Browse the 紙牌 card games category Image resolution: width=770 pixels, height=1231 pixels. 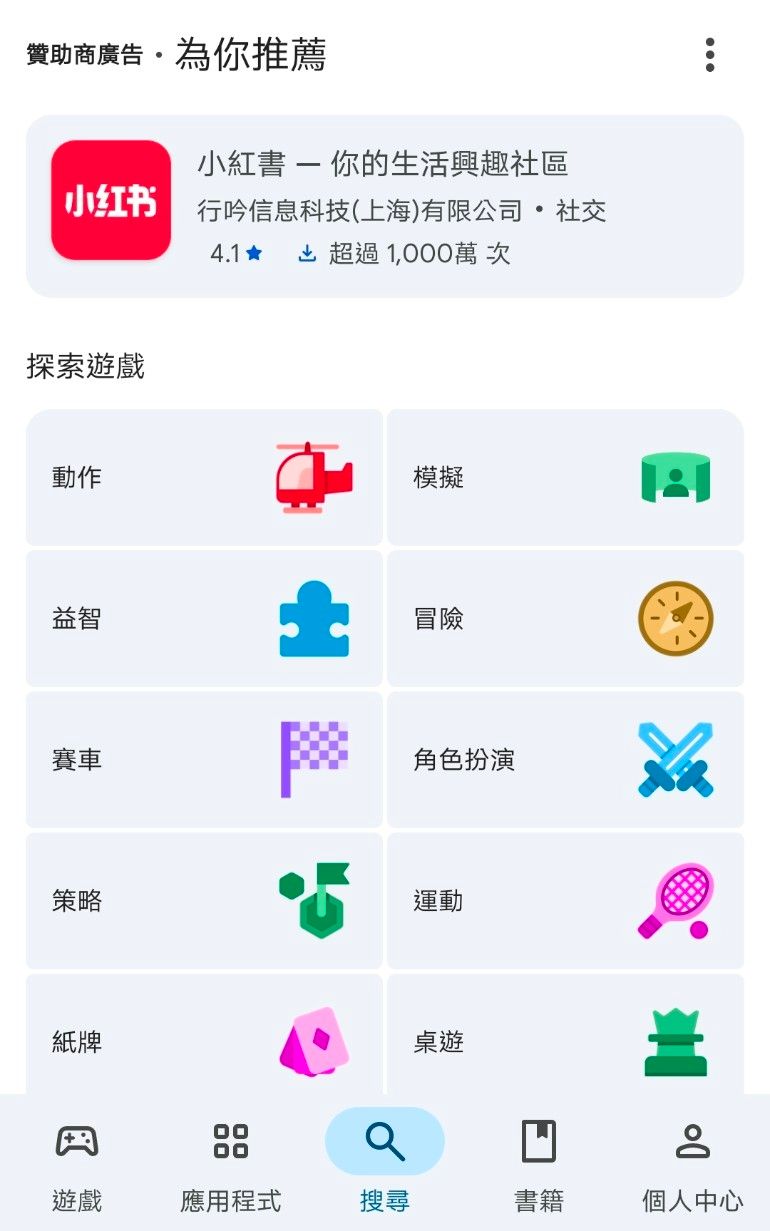[x=204, y=1038]
